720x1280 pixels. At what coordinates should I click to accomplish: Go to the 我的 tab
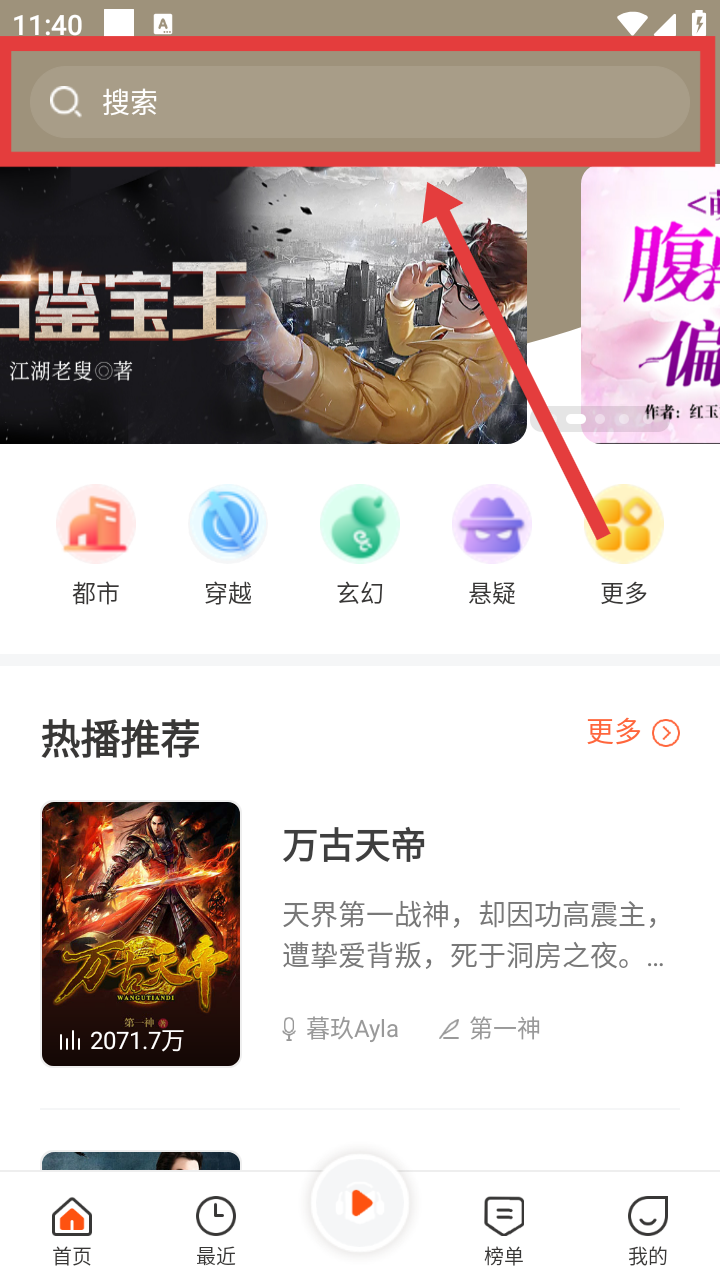[648, 1231]
